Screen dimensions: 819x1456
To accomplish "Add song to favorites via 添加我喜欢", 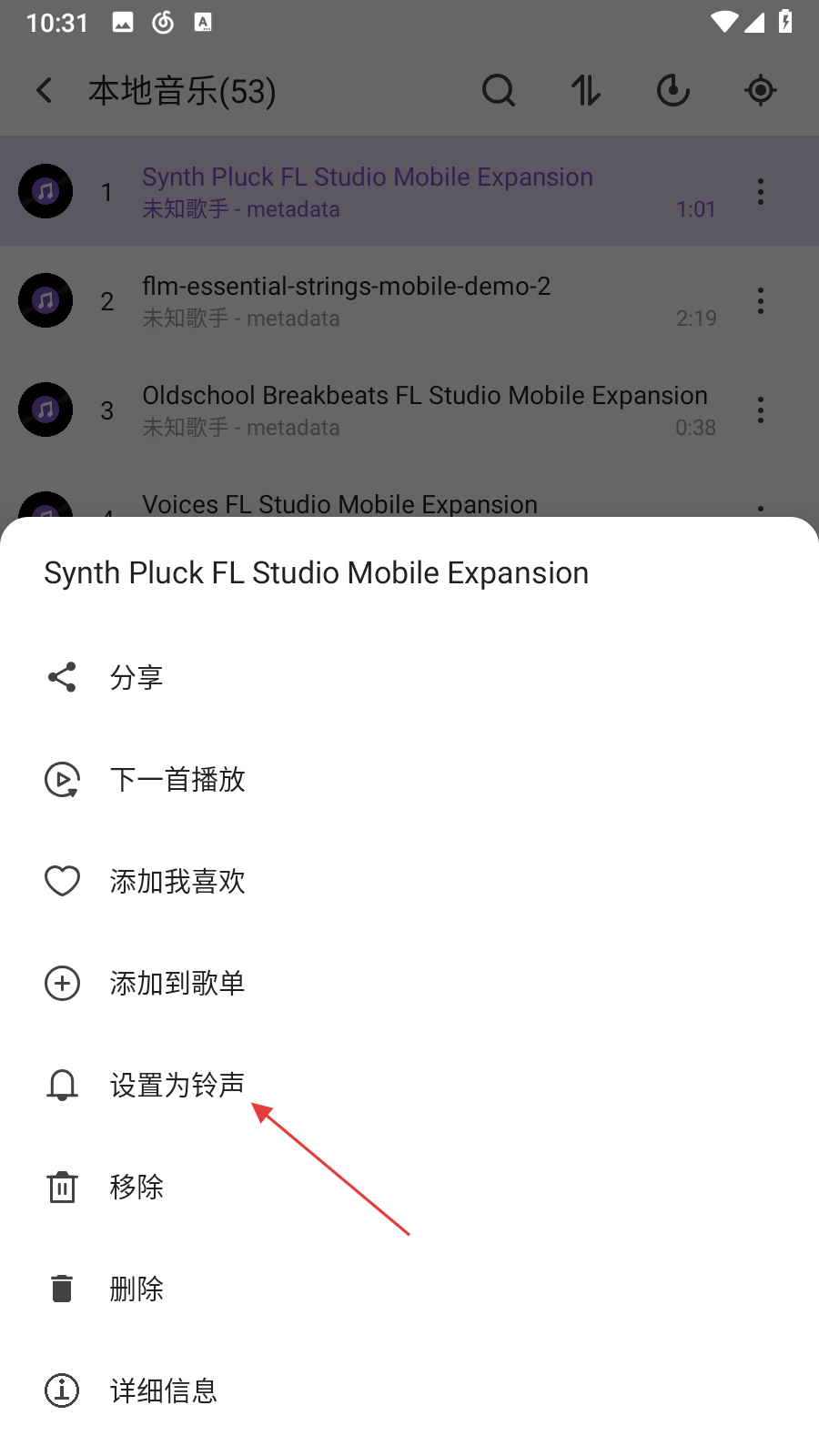I will (177, 881).
